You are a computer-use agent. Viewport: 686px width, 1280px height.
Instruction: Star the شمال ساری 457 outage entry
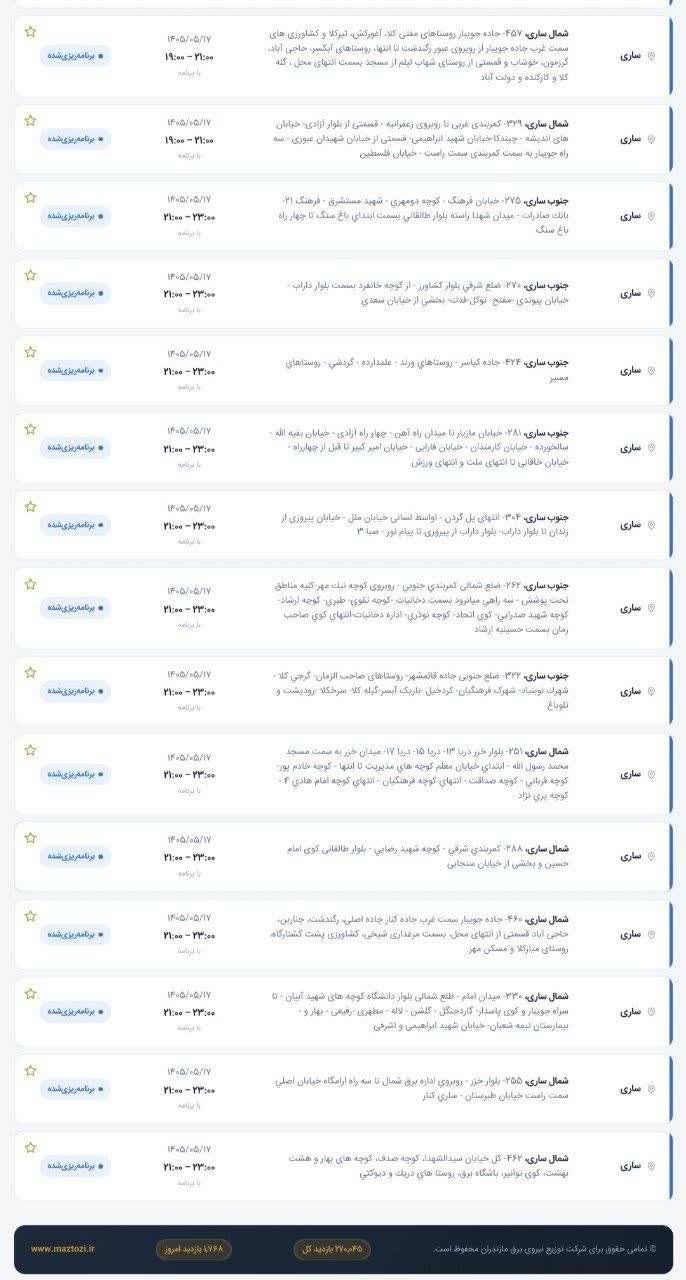tap(31, 32)
